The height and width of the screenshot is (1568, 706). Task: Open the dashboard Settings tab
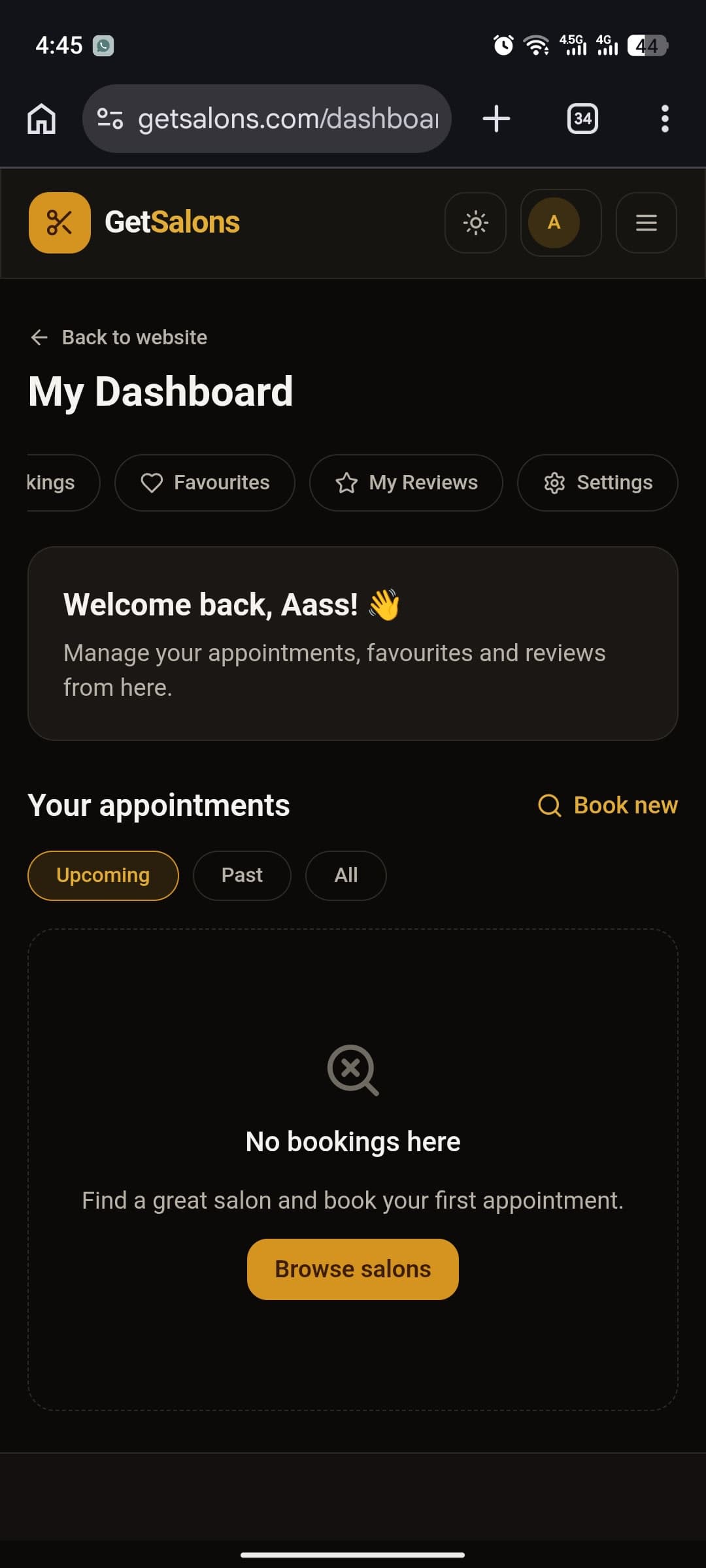click(x=597, y=483)
